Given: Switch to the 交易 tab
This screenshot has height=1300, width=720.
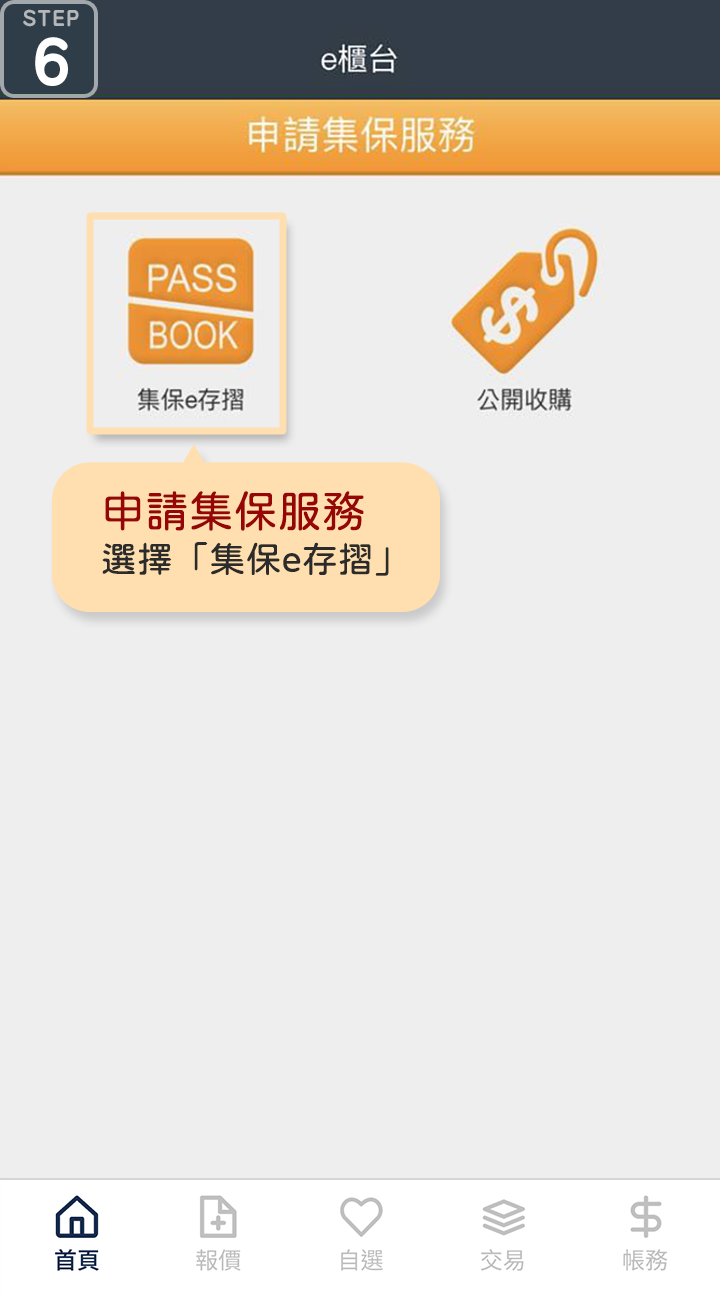Looking at the screenshot, I should coord(503,1234).
